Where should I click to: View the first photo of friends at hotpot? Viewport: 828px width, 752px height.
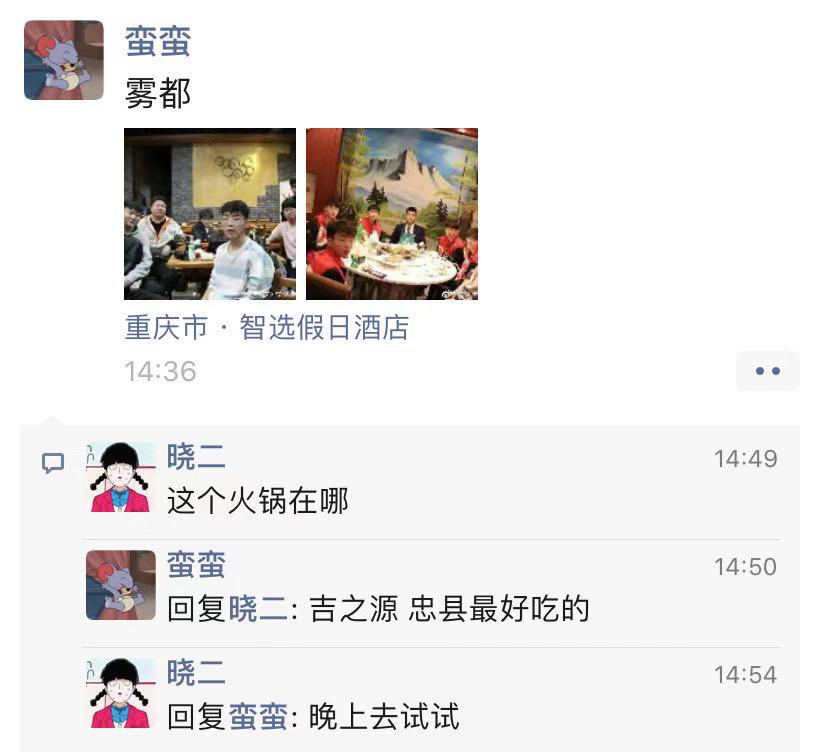pyautogui.click(x=210, y=214)
